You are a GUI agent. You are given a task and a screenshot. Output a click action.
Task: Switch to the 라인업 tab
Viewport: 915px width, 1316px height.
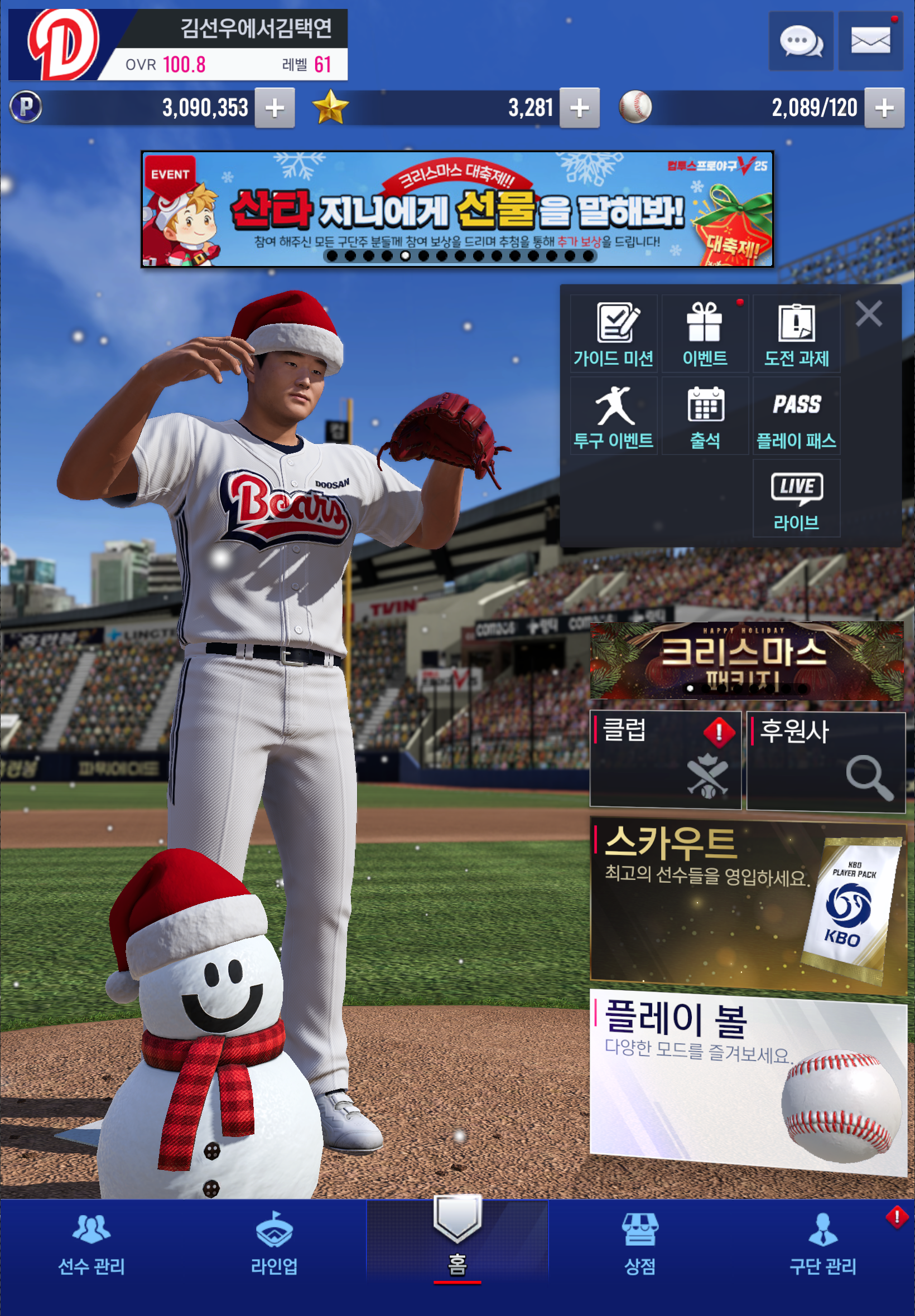274,1245
